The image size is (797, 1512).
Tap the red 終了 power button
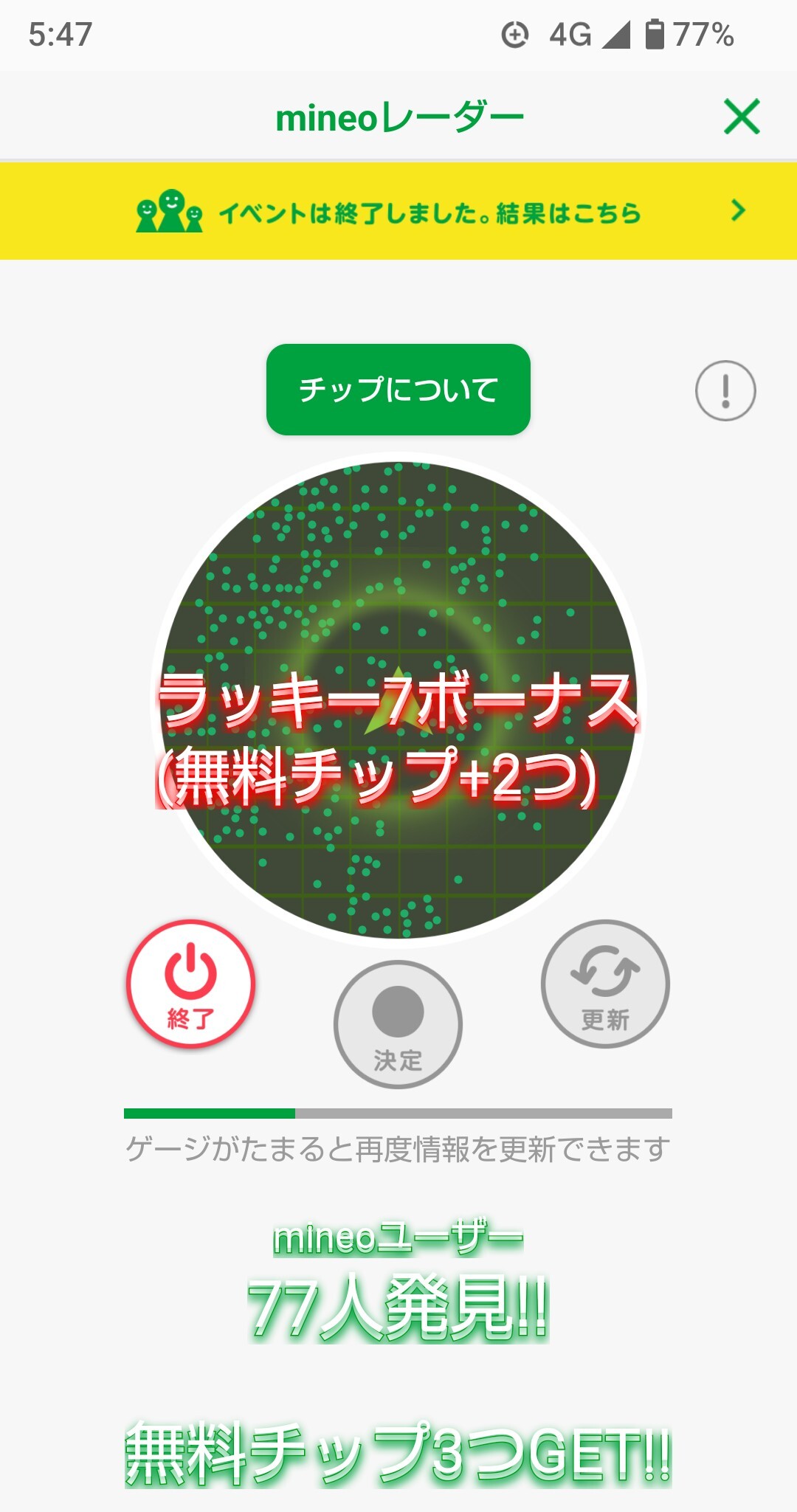[190, 984]
